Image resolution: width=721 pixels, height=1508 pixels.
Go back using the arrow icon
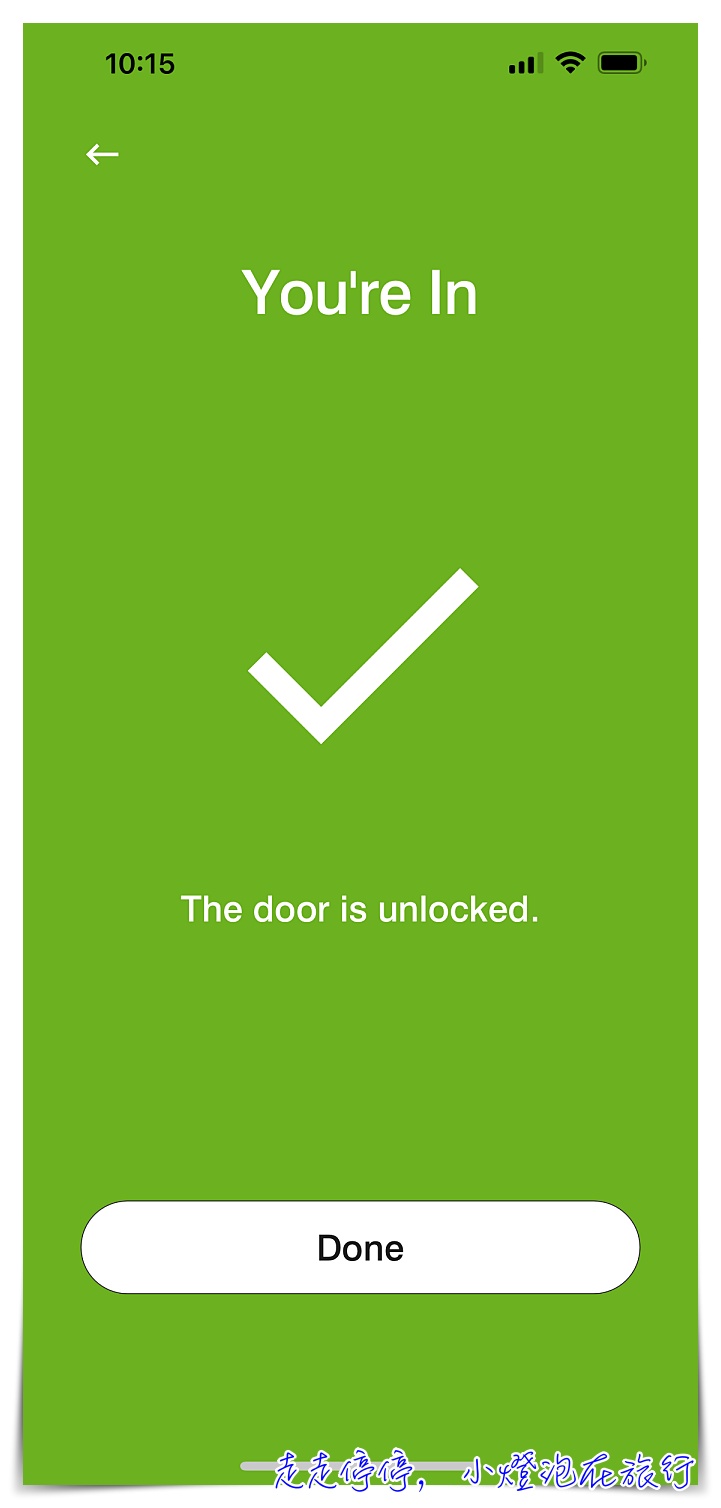(x=102, y=154)
